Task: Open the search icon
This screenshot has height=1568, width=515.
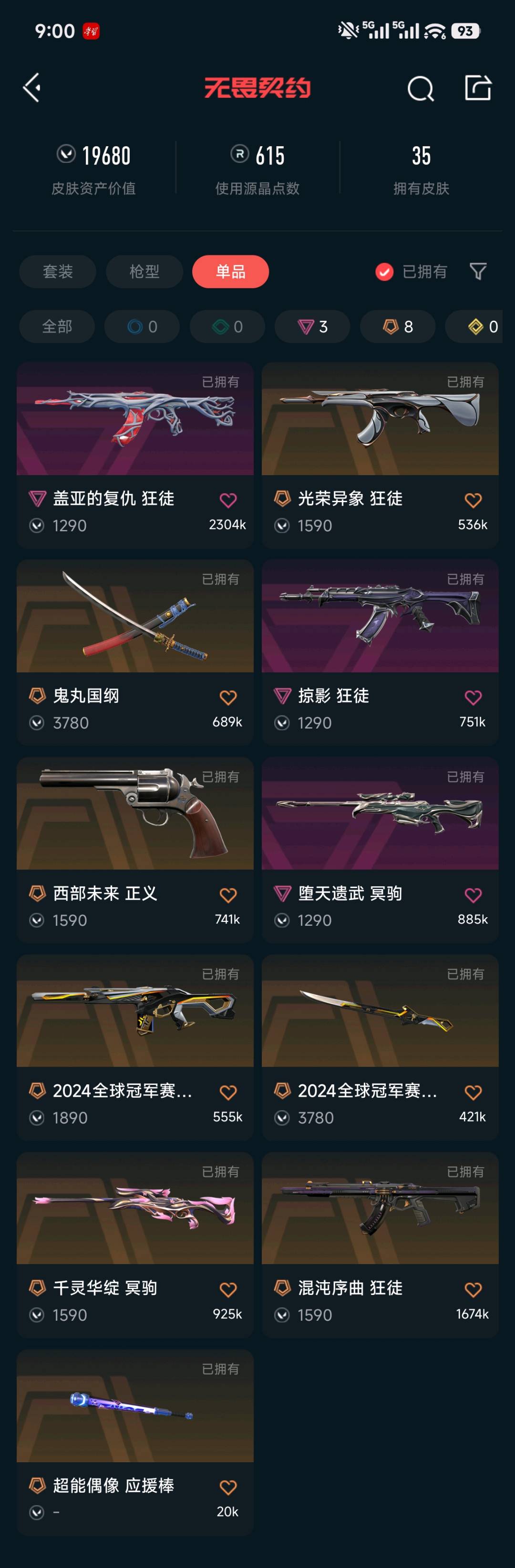Action: [420, 89]
